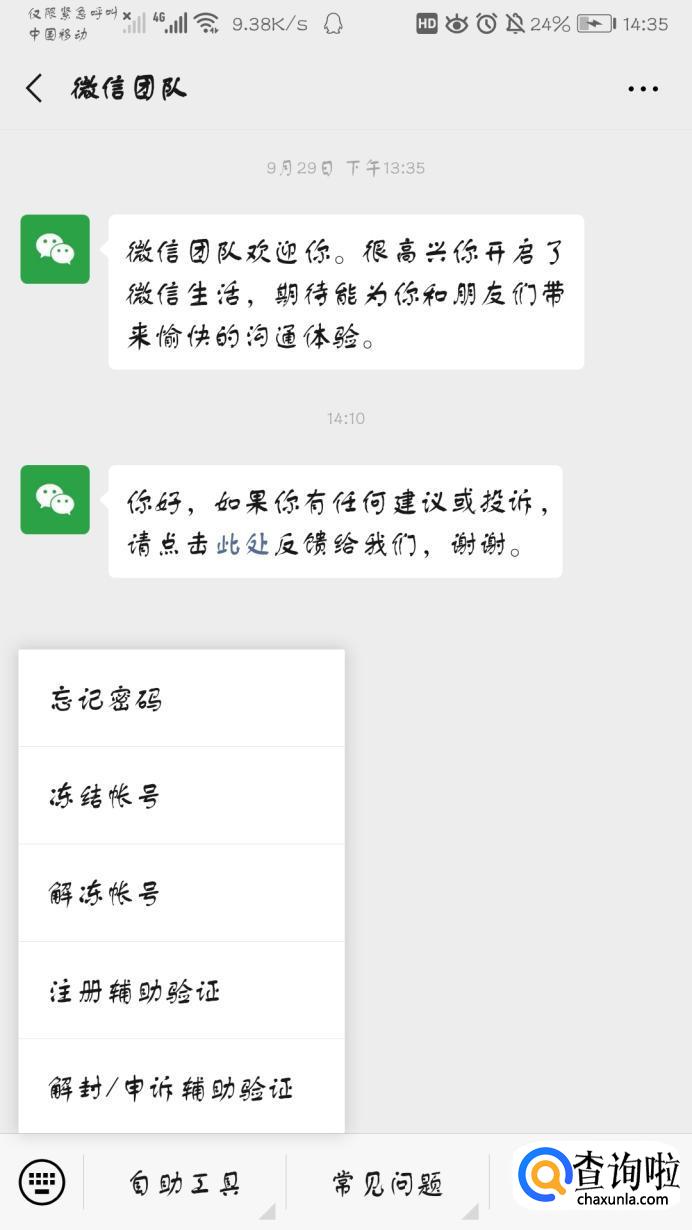Image resolution: width=692 pixels, height=1230 pixels.
Task: Open WeChat Team avatar on welcome message
Action: (x=55, y=249)
